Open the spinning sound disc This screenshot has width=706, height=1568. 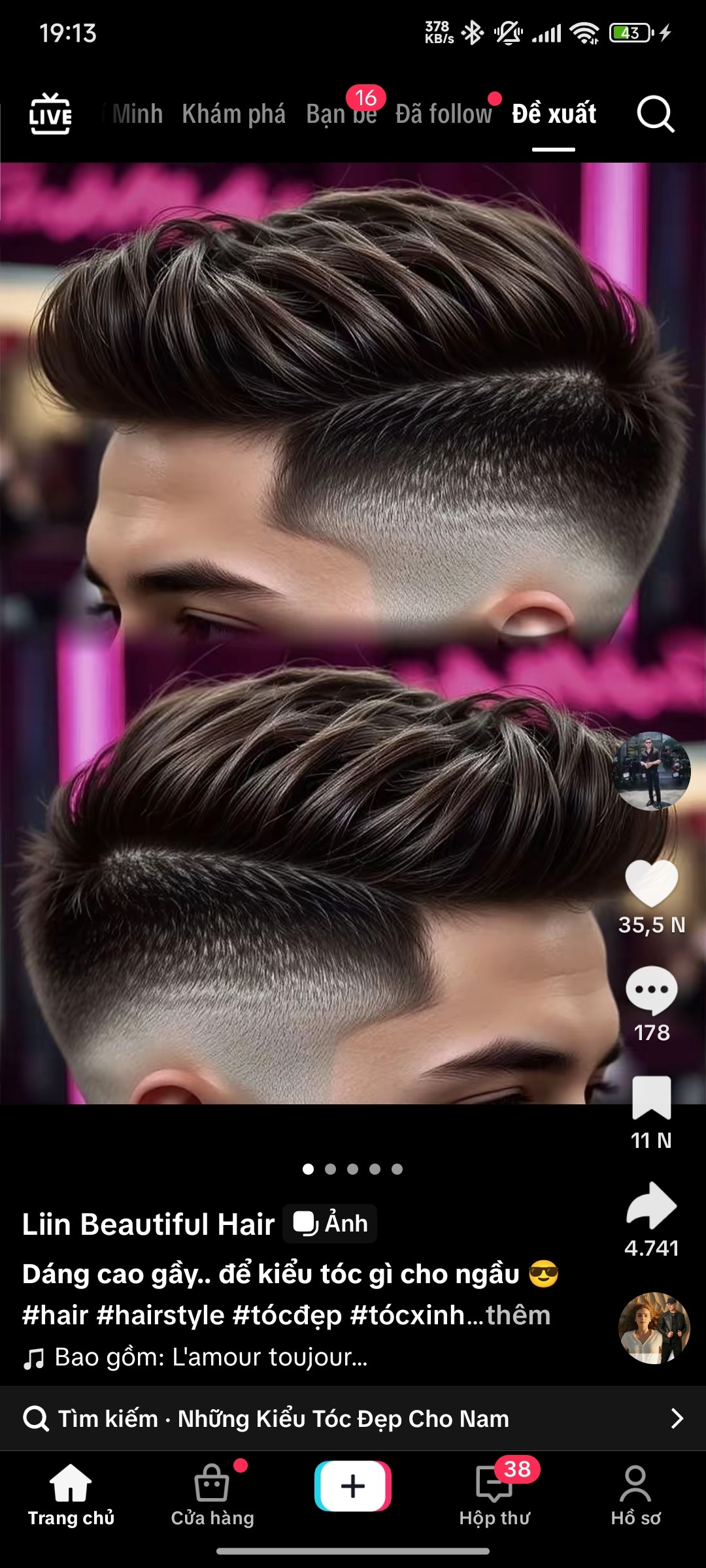tap(654, 1328)
